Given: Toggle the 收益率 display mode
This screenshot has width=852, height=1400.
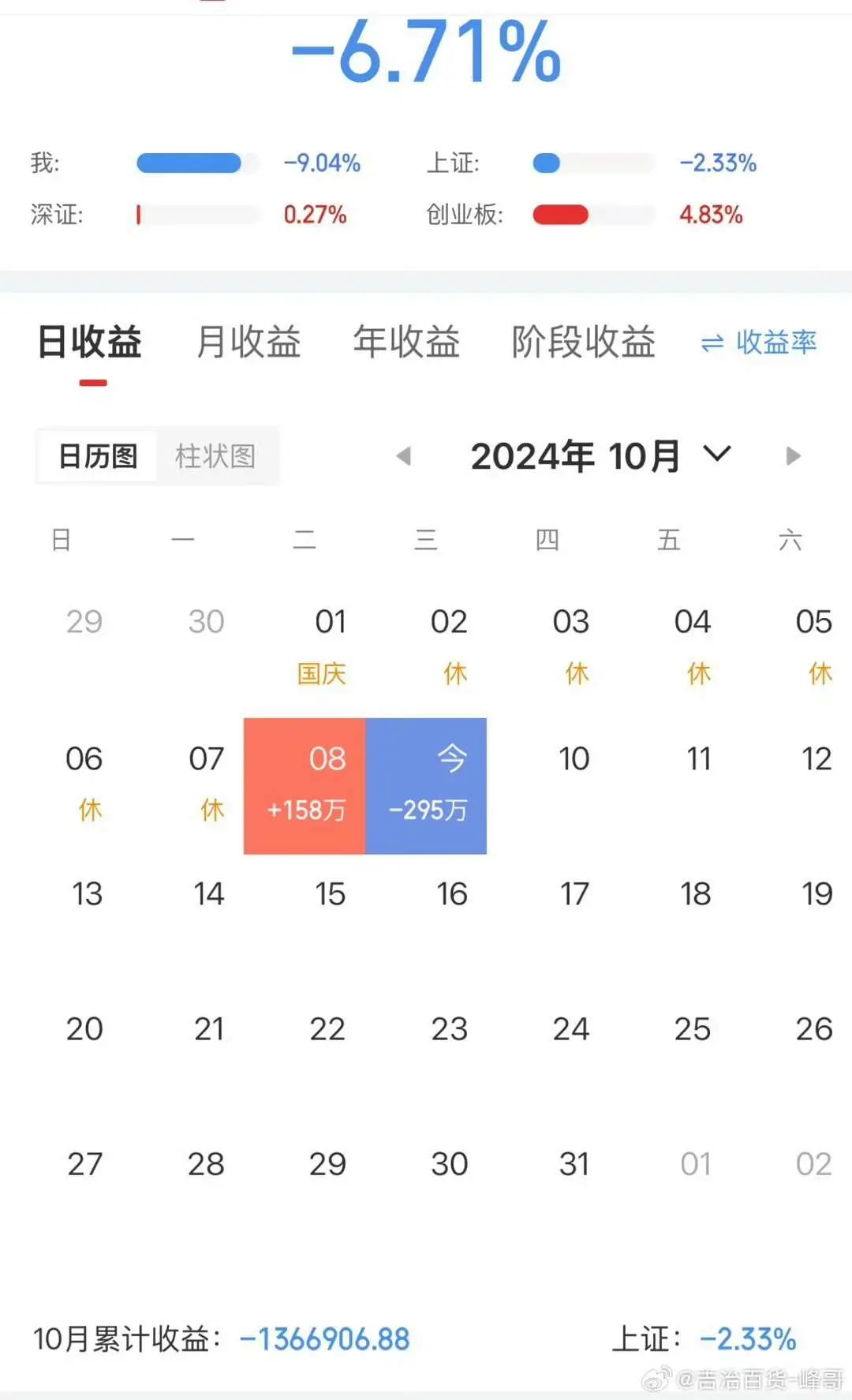Looking at the screenshot, I should tap(759, 343).
